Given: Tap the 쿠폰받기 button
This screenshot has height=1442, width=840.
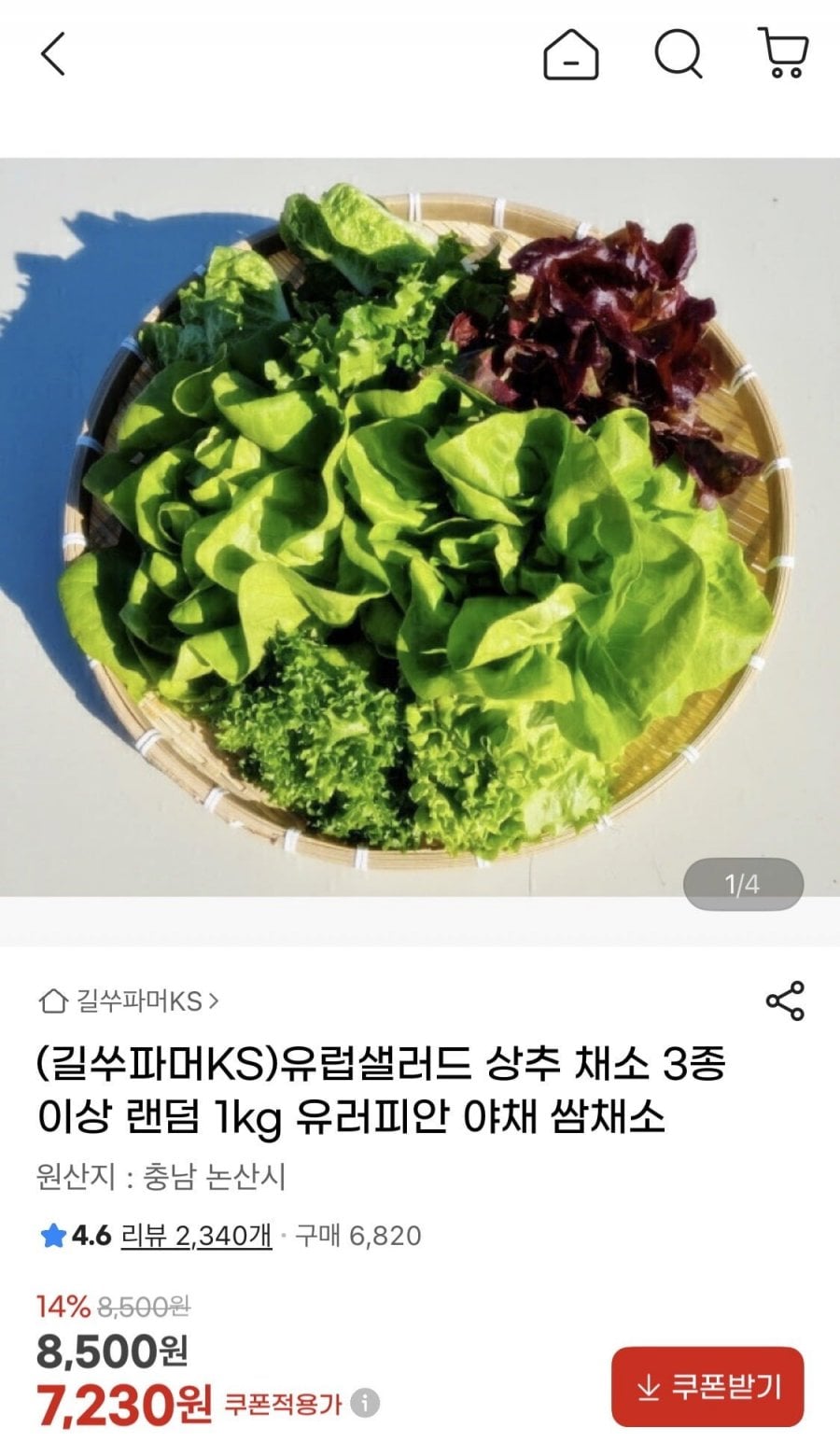Looking at the screenshot, I should pyautogui.click(x=707, y=1388).
